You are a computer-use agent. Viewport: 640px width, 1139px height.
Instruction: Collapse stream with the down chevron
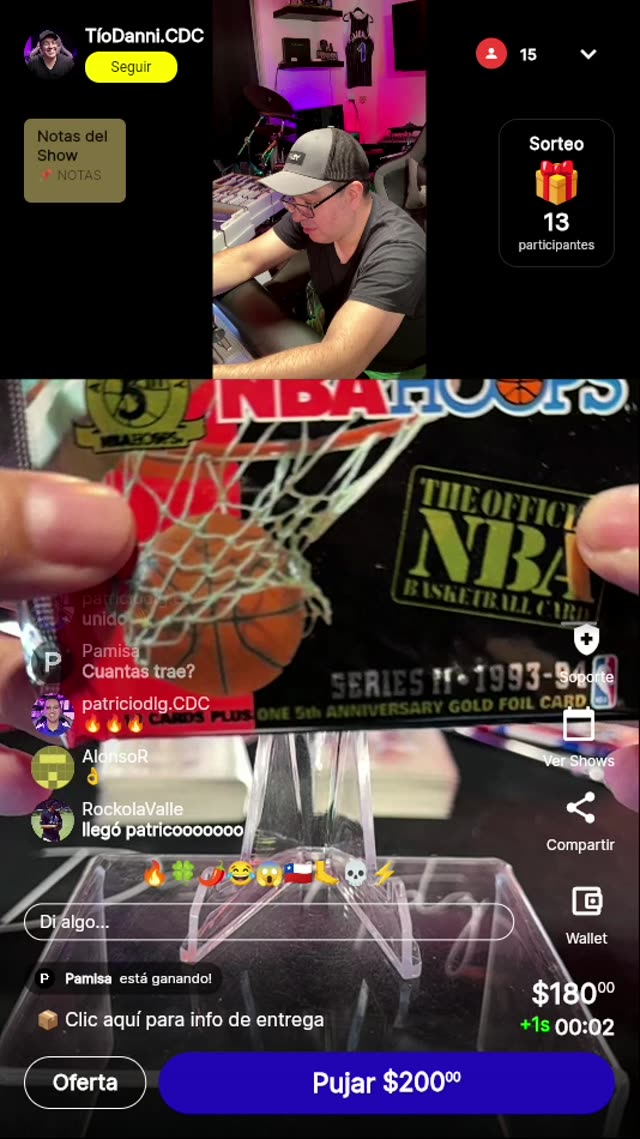tap(588, 54)
